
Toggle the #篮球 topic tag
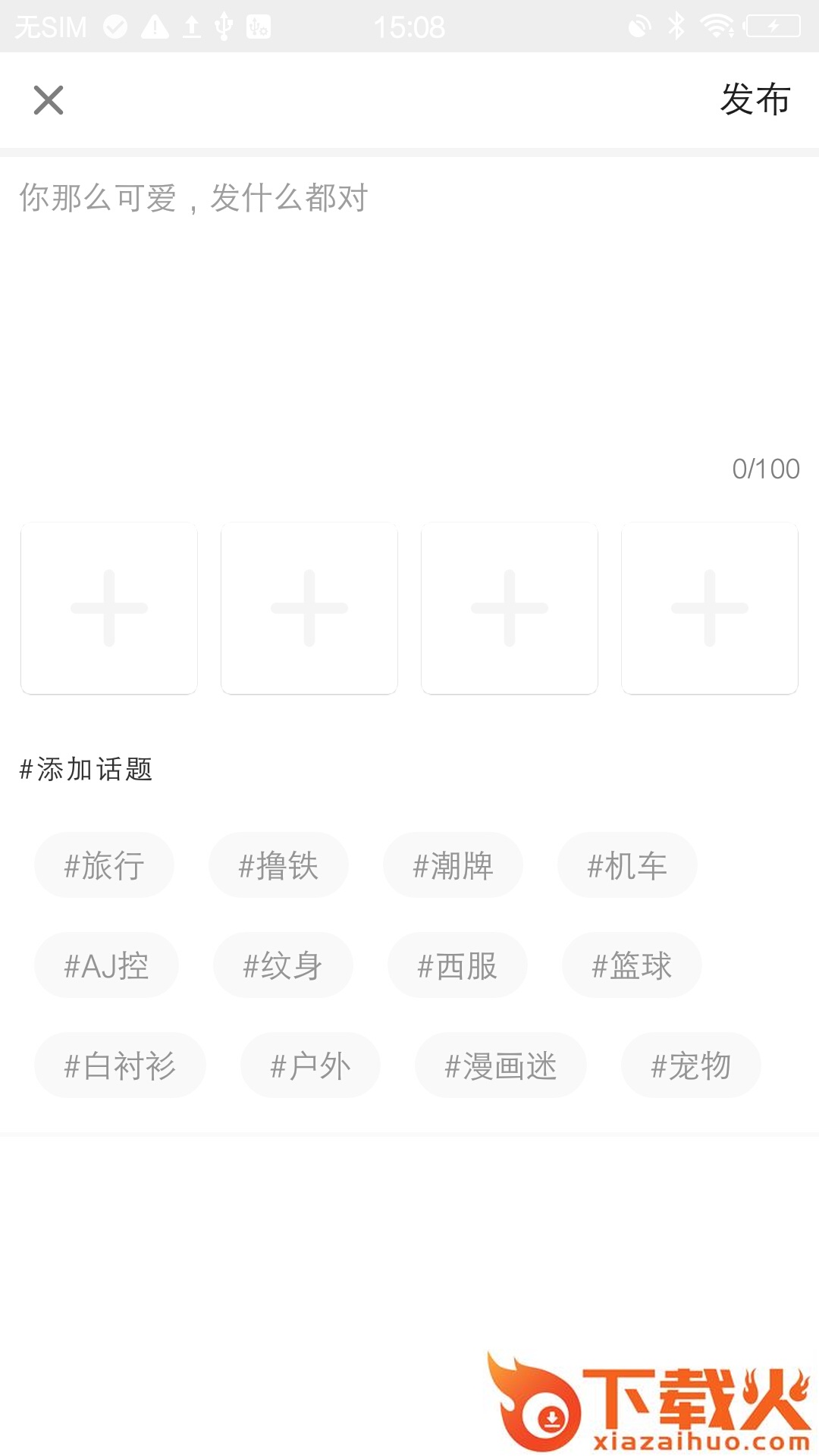click(632, 965)
